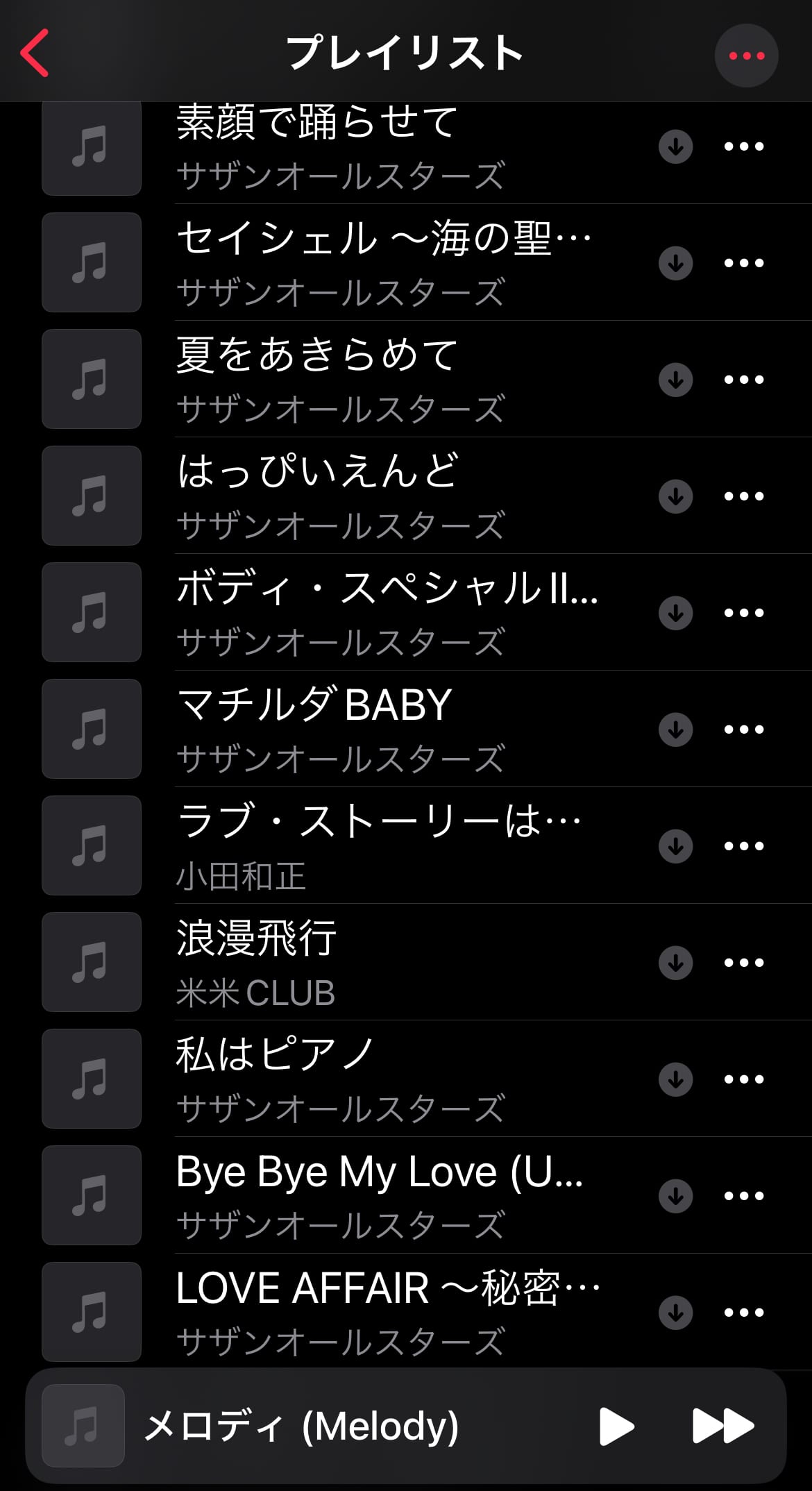
Task: Skip to the next track
Action: [722, 1426]
